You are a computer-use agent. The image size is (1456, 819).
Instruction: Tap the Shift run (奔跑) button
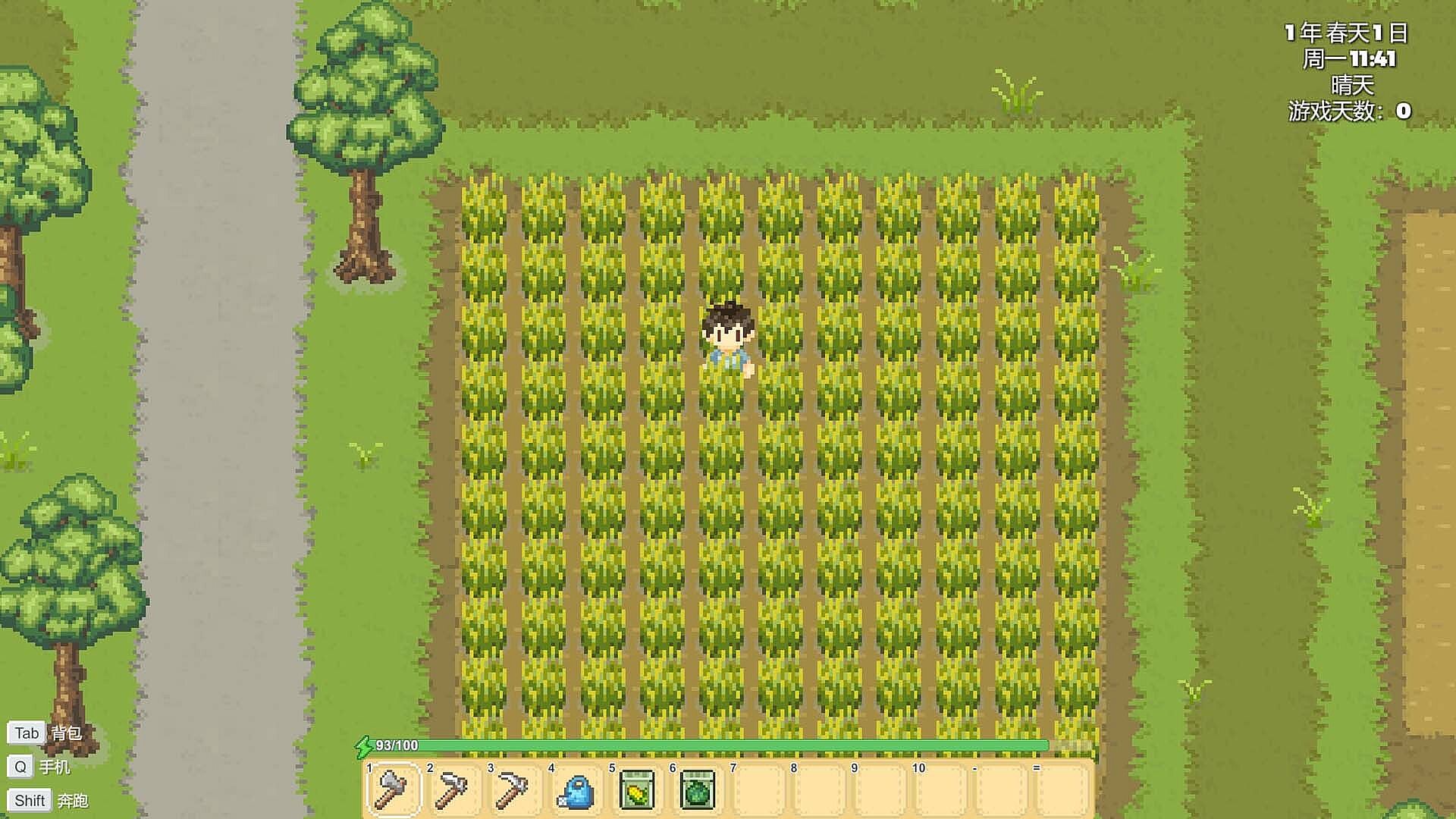[30, 800]
